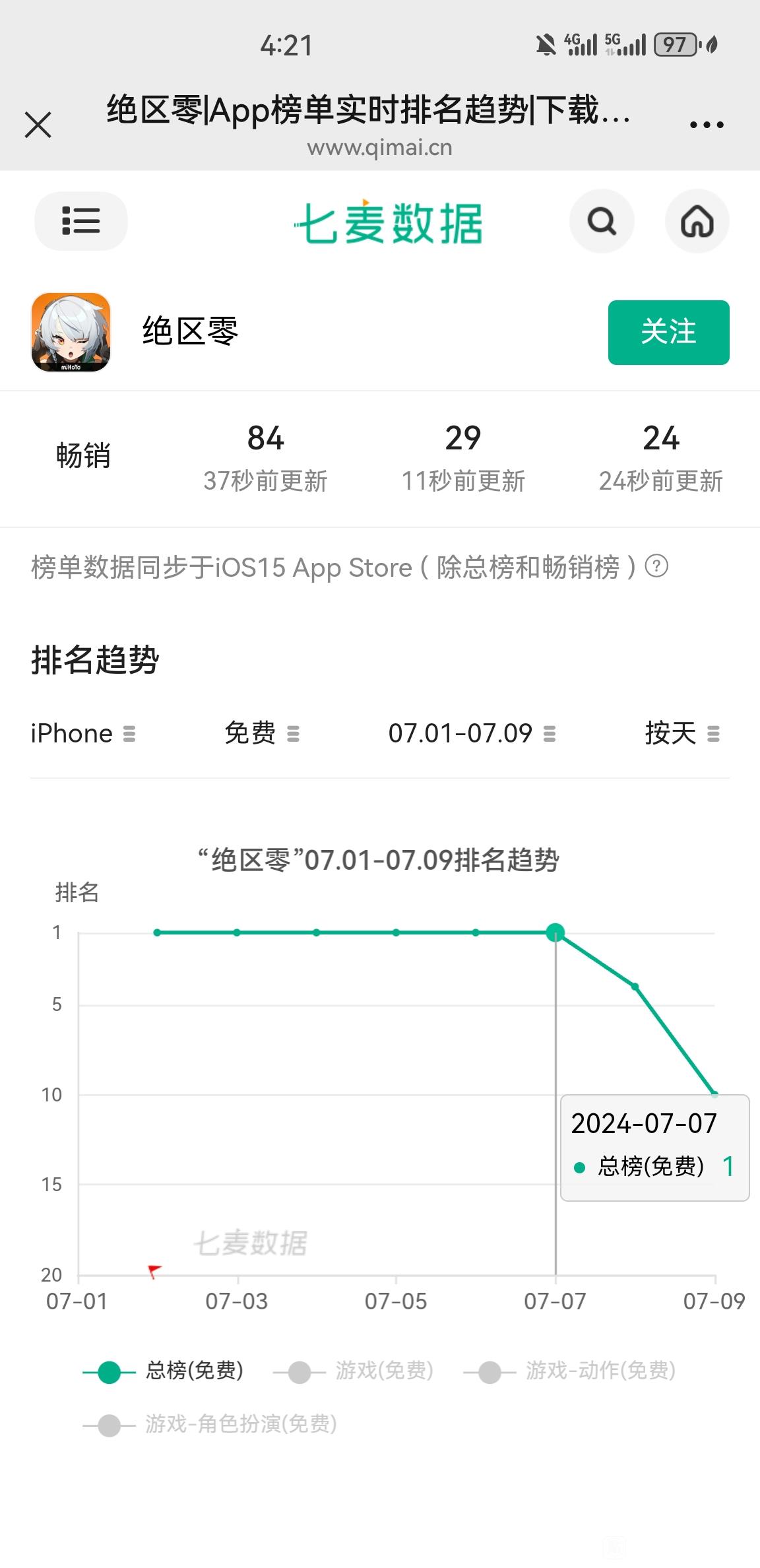This screenshot has height=1568, width=760.
Task: Show help for the chart data sync note
Action: click(656, 566)
